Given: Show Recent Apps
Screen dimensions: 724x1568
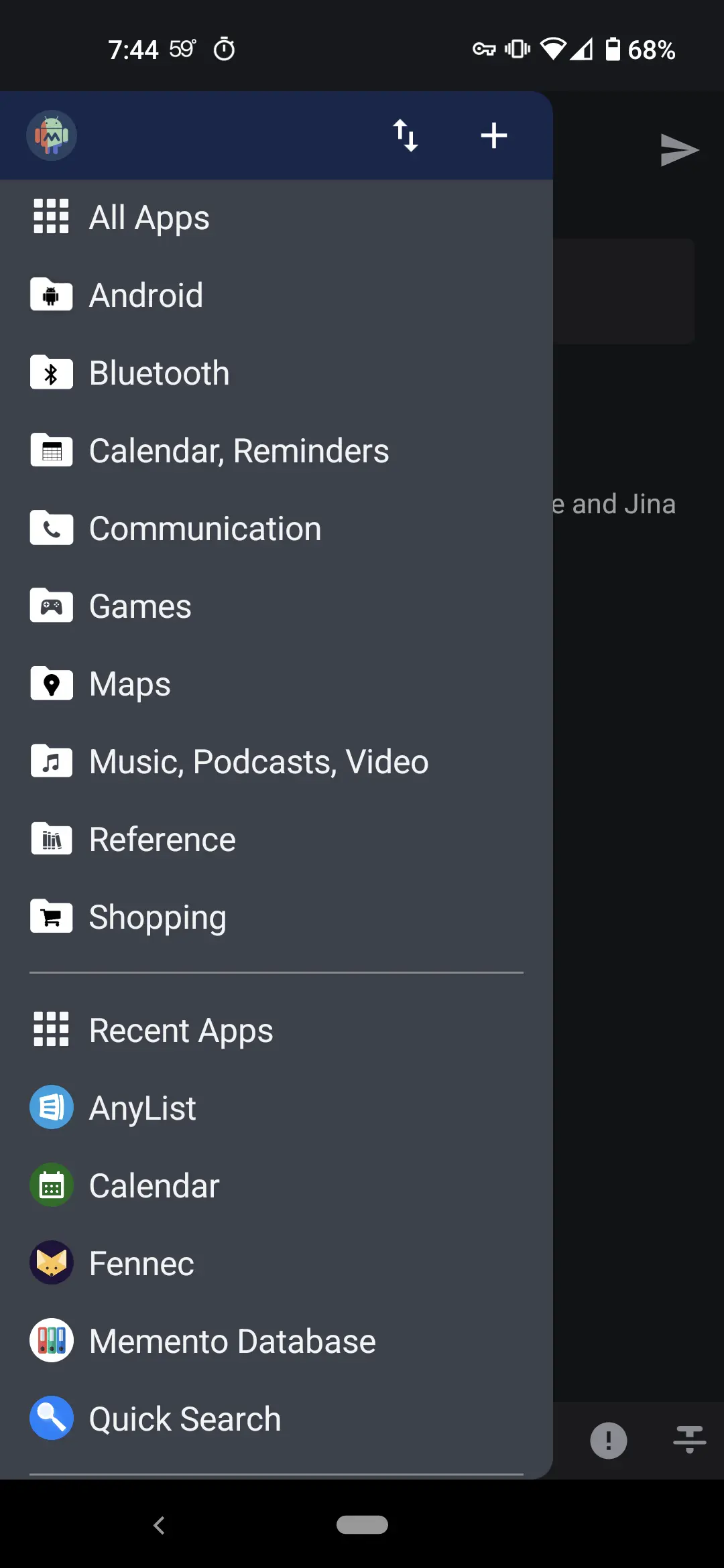Looking at the screenshot, I should point(276,1031).
